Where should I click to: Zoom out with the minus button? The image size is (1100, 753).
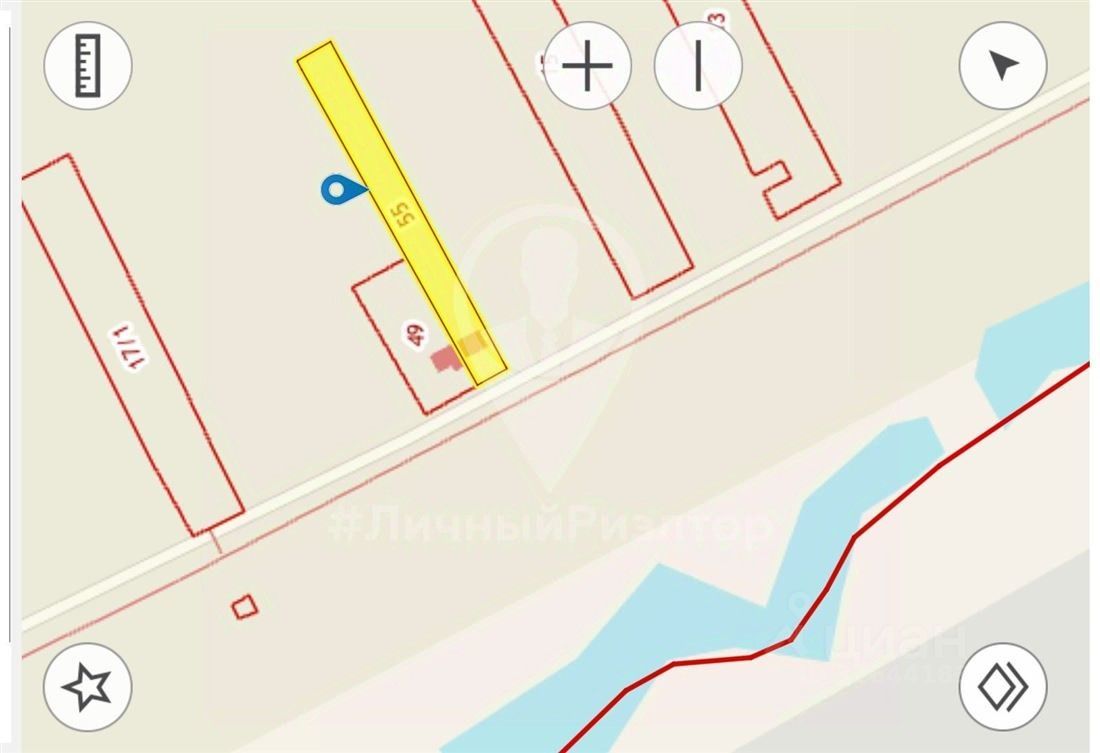698,66
